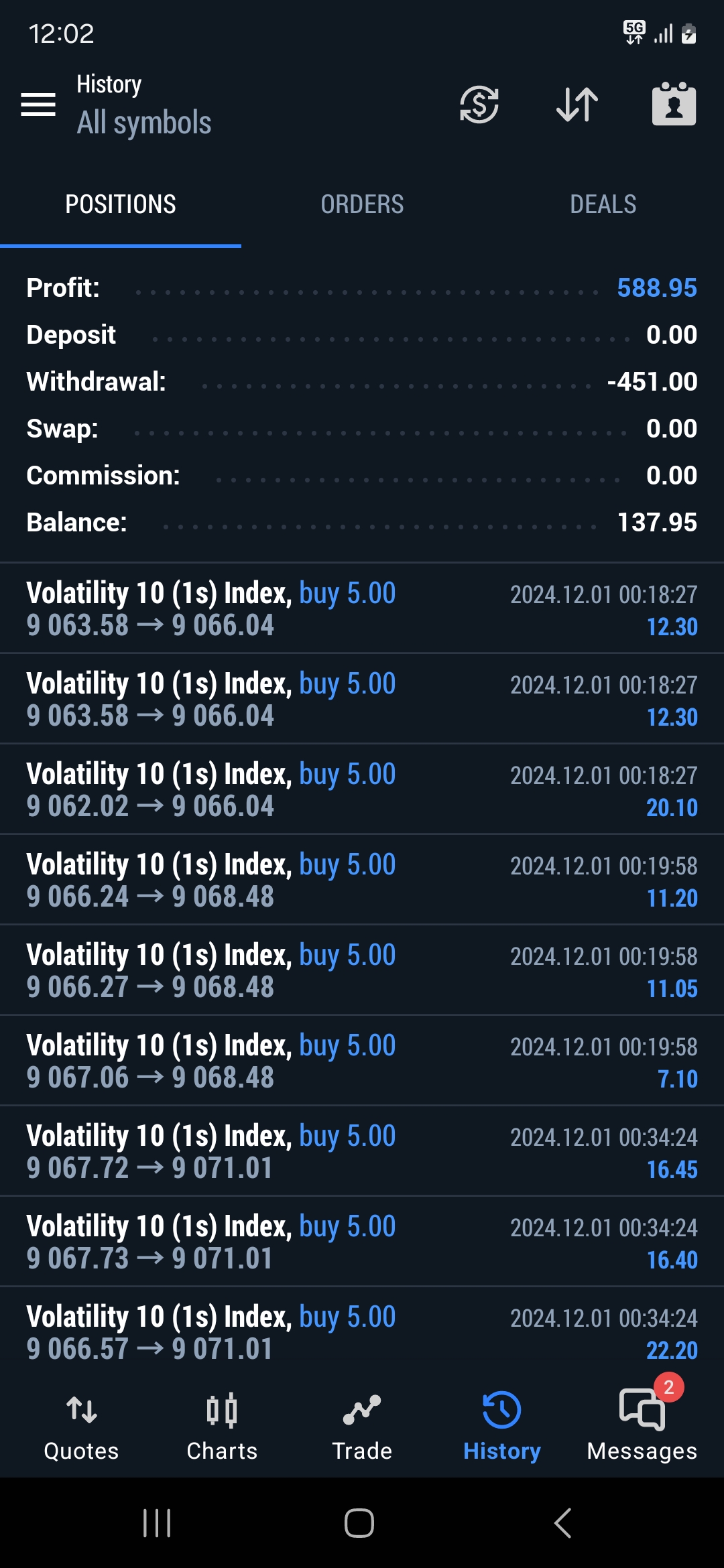The image size is (724, 1568).
Task: Switch to the Orders tab
Action: point(362,204)
